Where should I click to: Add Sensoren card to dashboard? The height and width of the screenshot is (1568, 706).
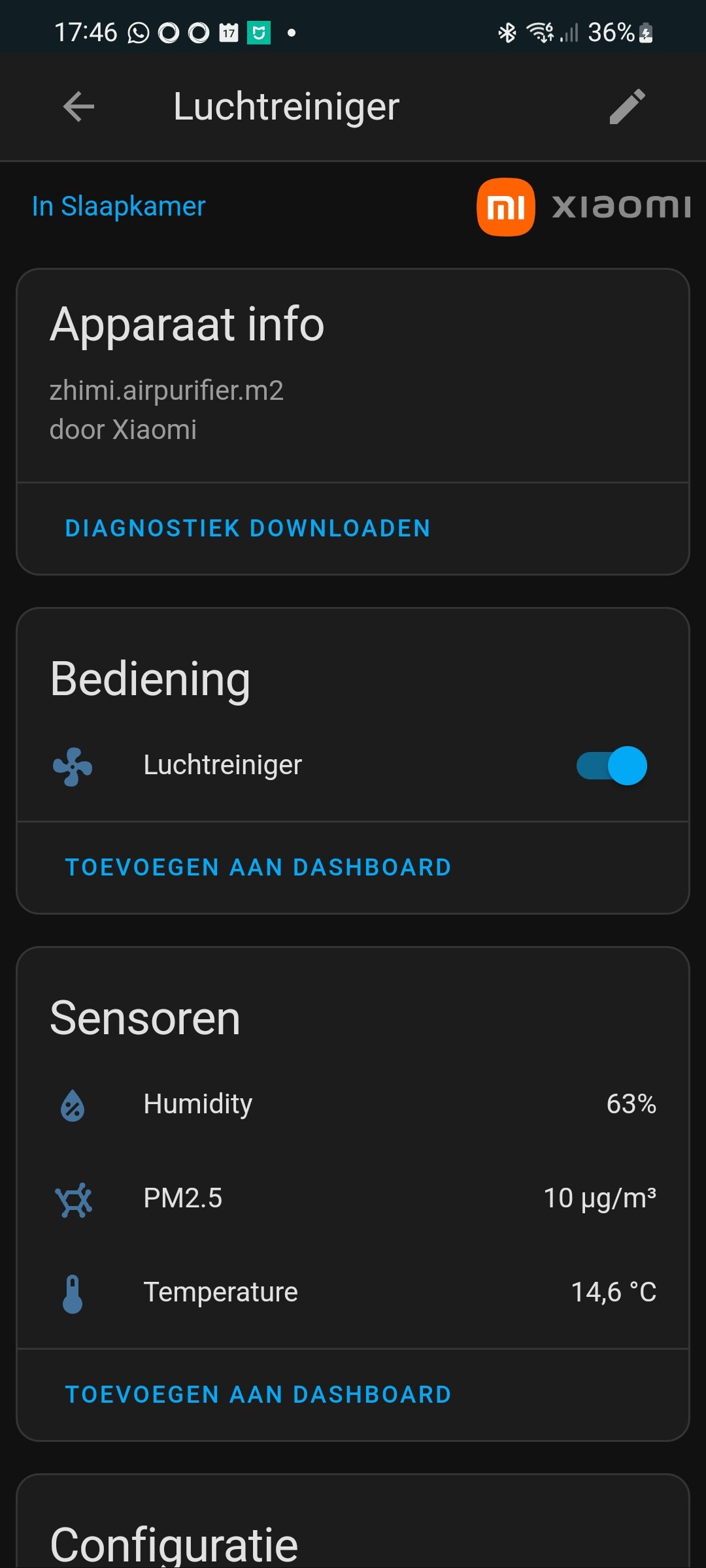258,1395
